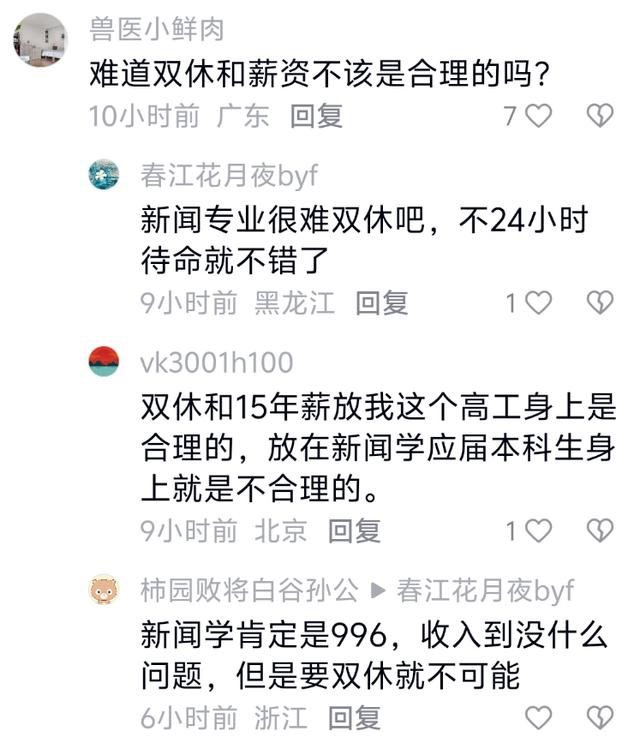Reply to vk3001h100's comment
Image resolution: width=640 pixels, height=751 pixels.
(354, 530)
